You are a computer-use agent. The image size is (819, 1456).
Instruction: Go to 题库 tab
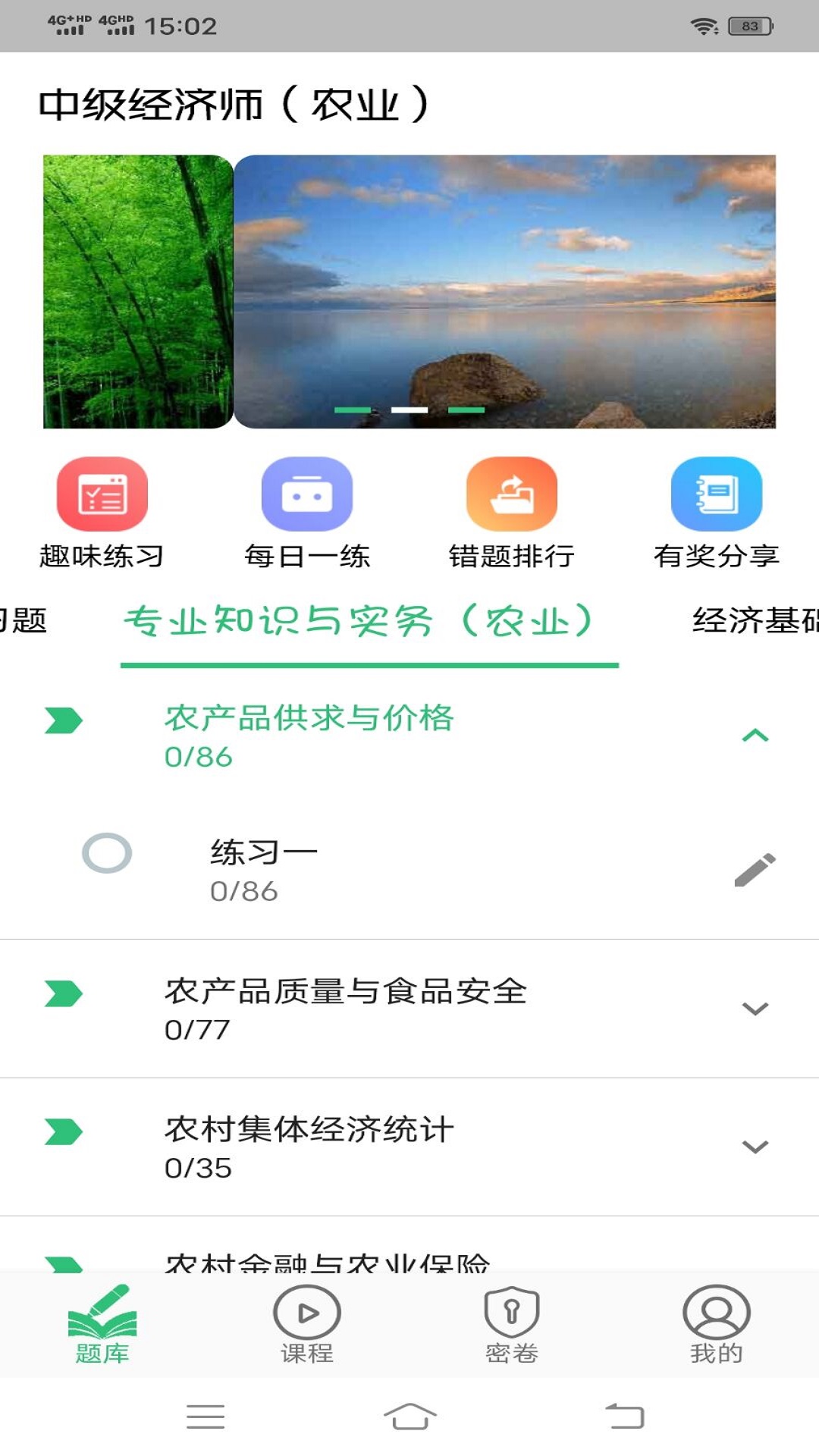pos(102,1324)
